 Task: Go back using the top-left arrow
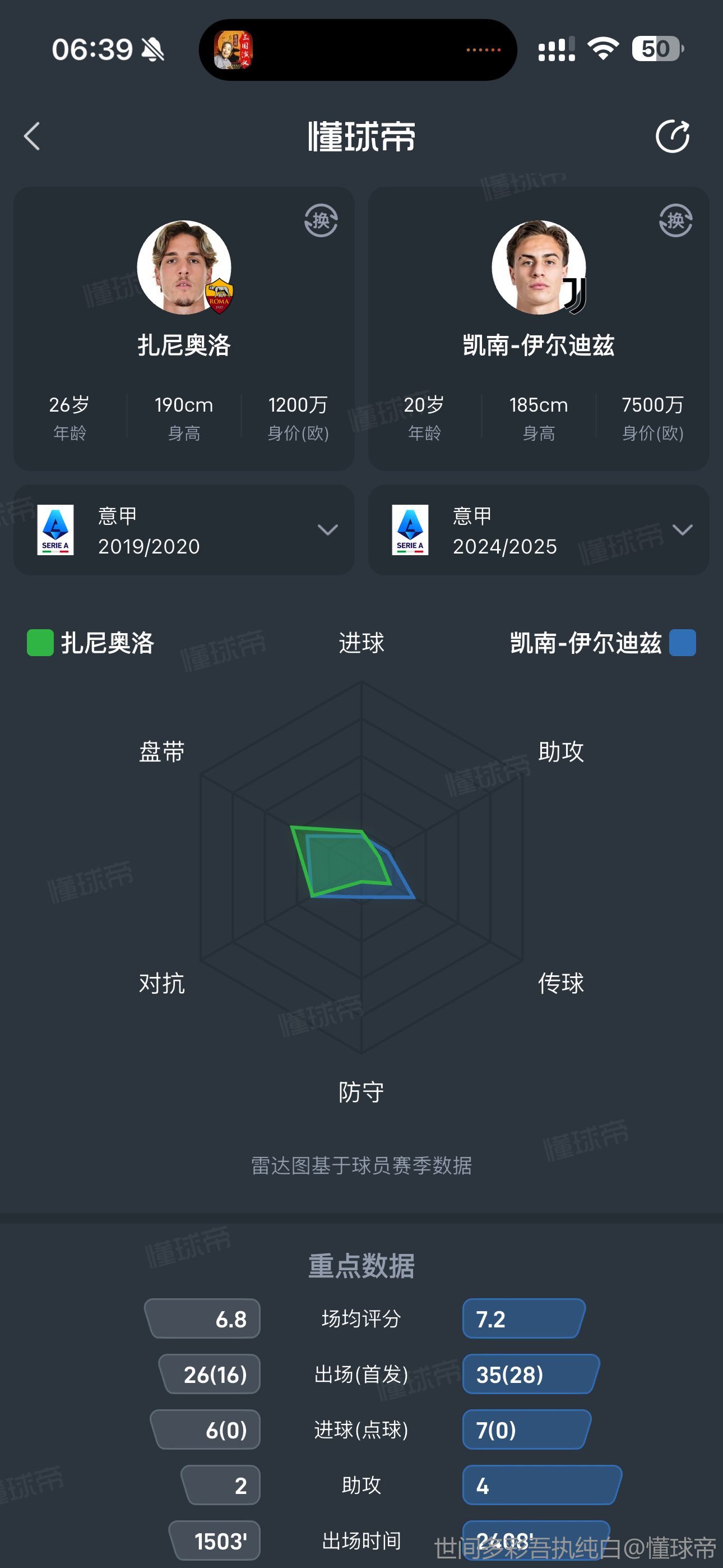[33, 136]
